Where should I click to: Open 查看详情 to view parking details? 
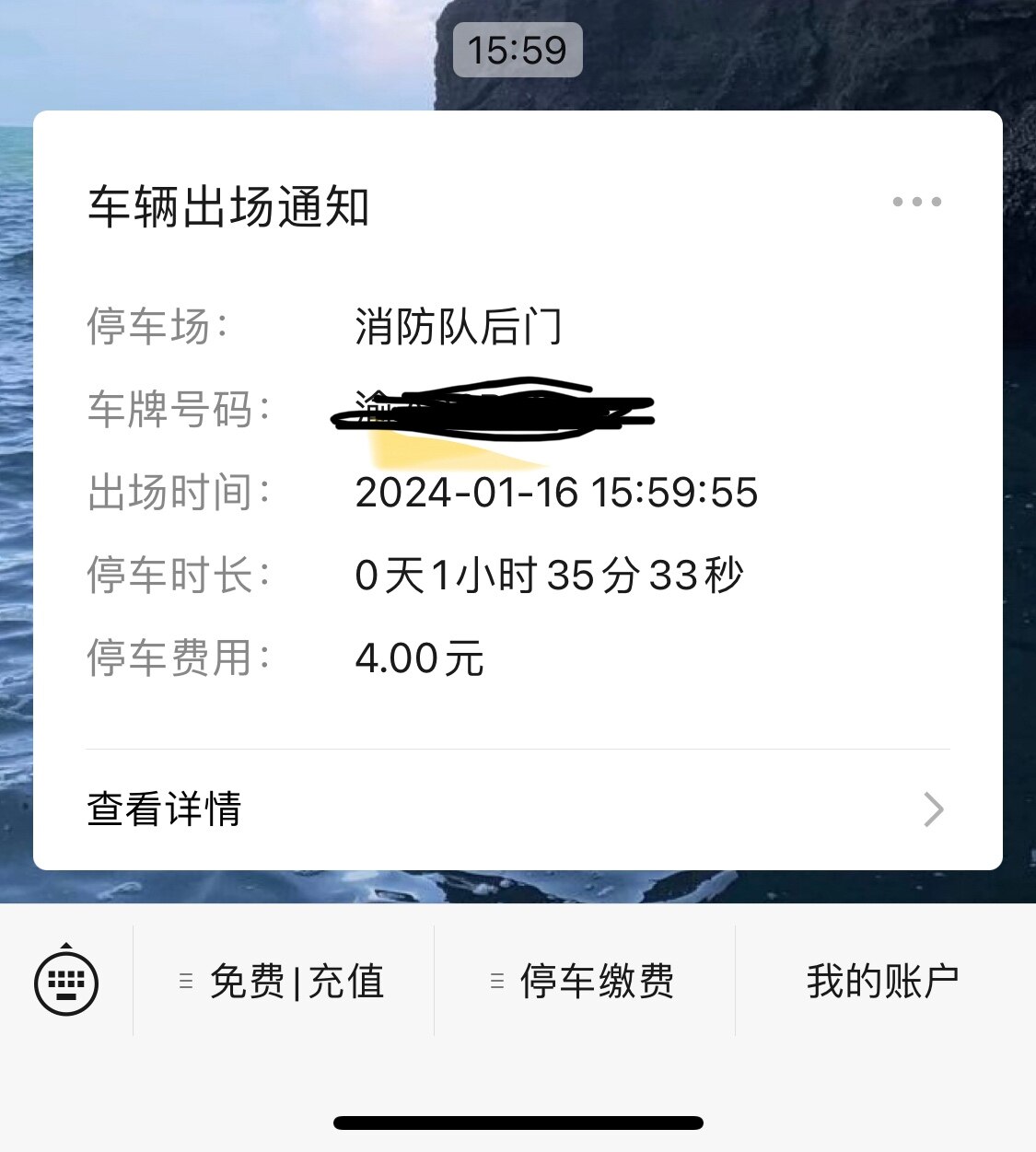coord(516,809)
